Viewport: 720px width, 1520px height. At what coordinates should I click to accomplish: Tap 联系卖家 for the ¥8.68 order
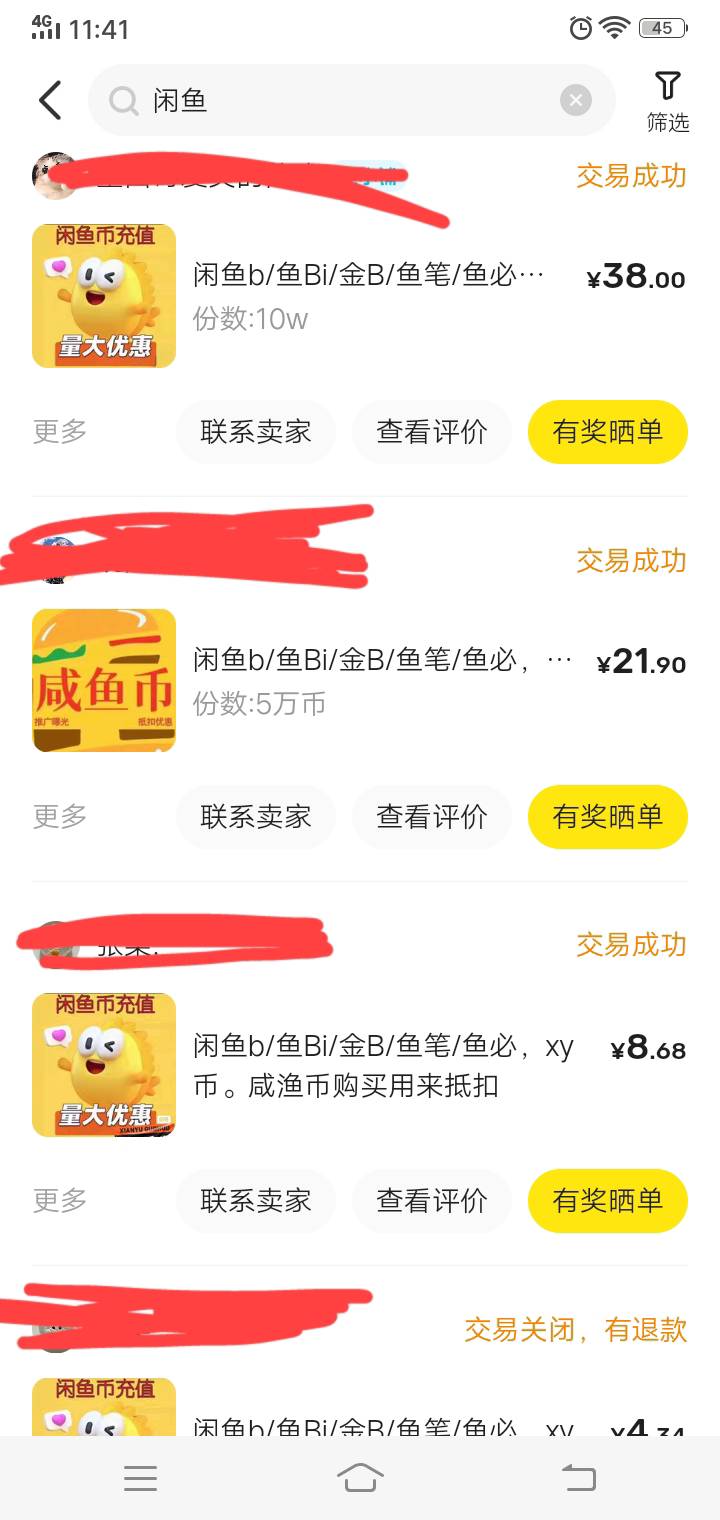(256, 1201)
